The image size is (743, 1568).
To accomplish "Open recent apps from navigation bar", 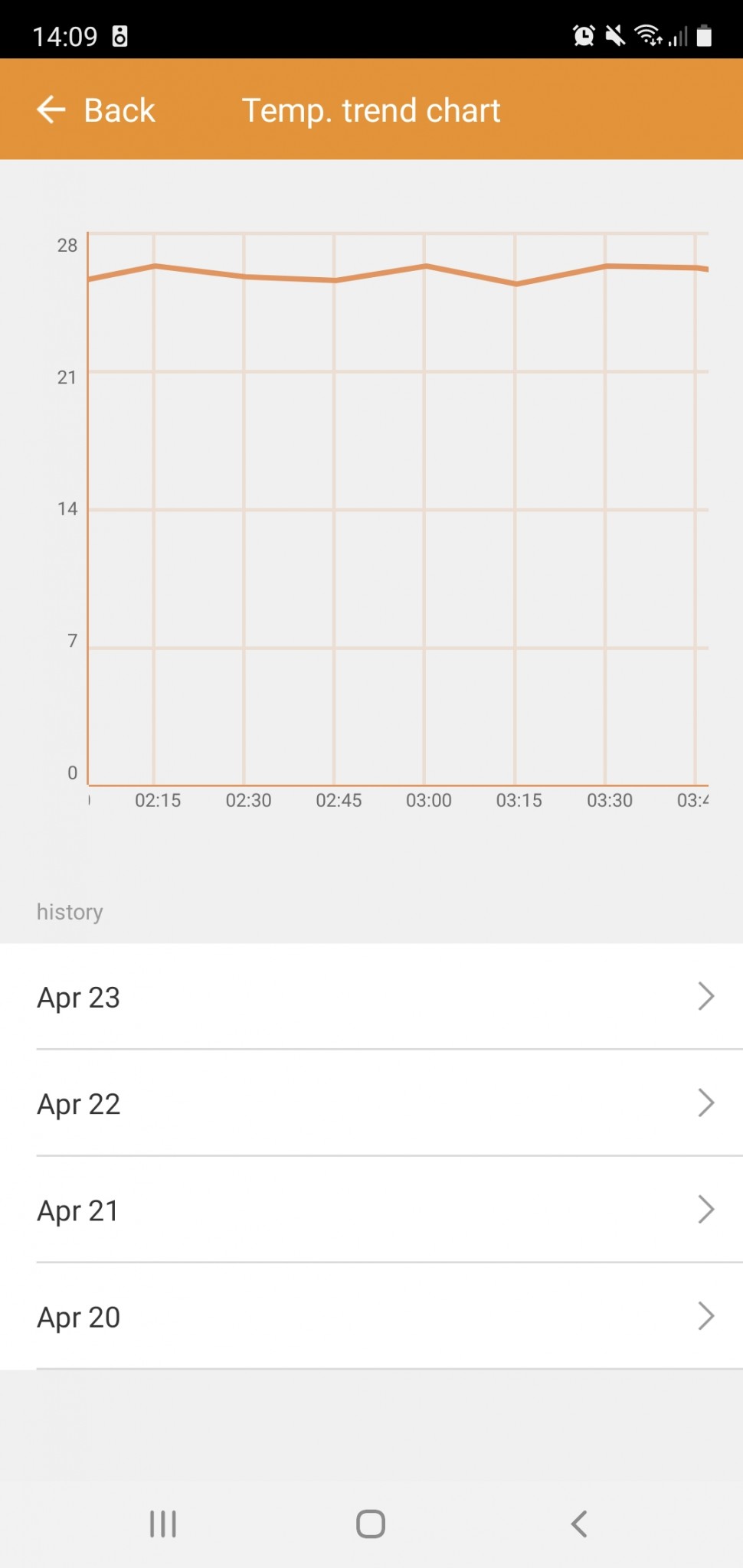I will [x=163, y=1524].
